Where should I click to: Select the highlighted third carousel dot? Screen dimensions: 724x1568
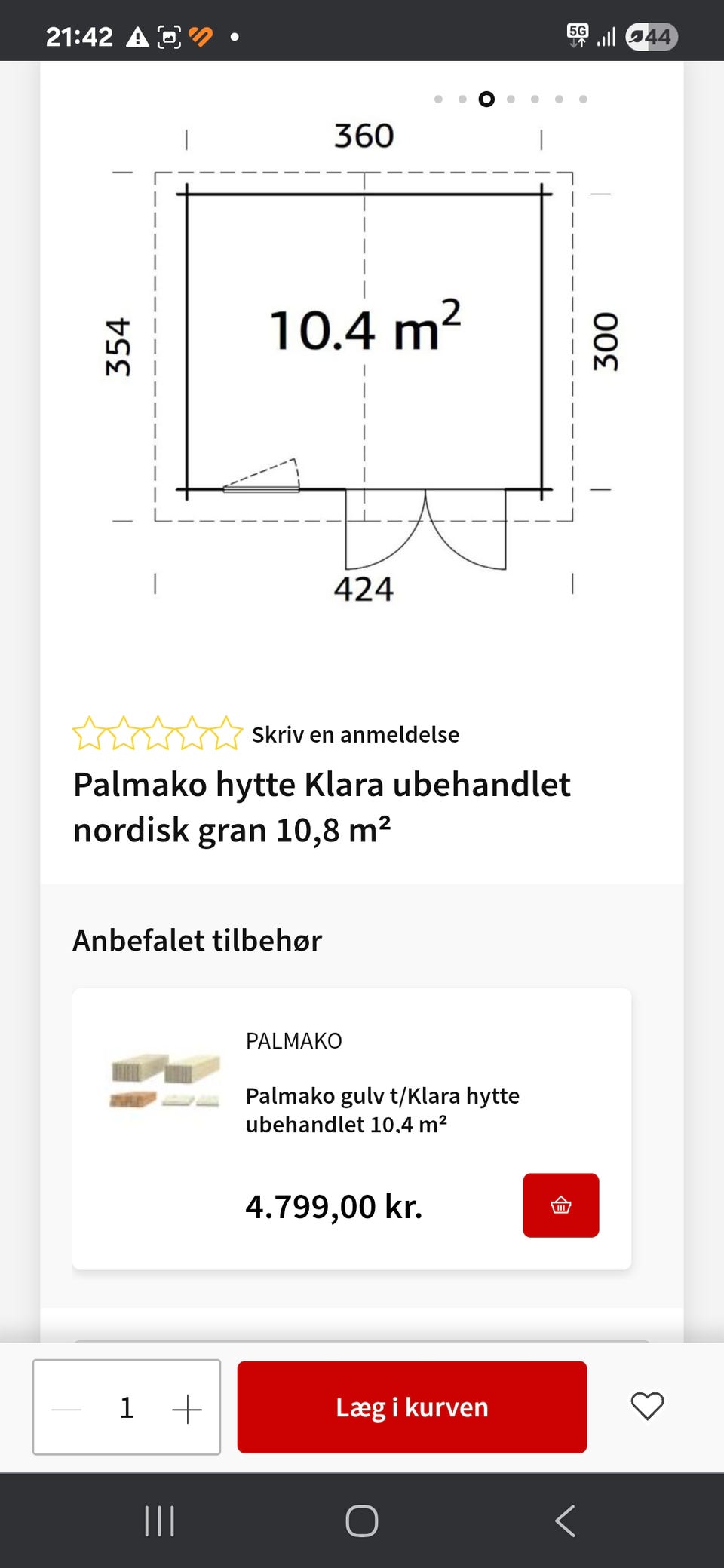point(486,99)
